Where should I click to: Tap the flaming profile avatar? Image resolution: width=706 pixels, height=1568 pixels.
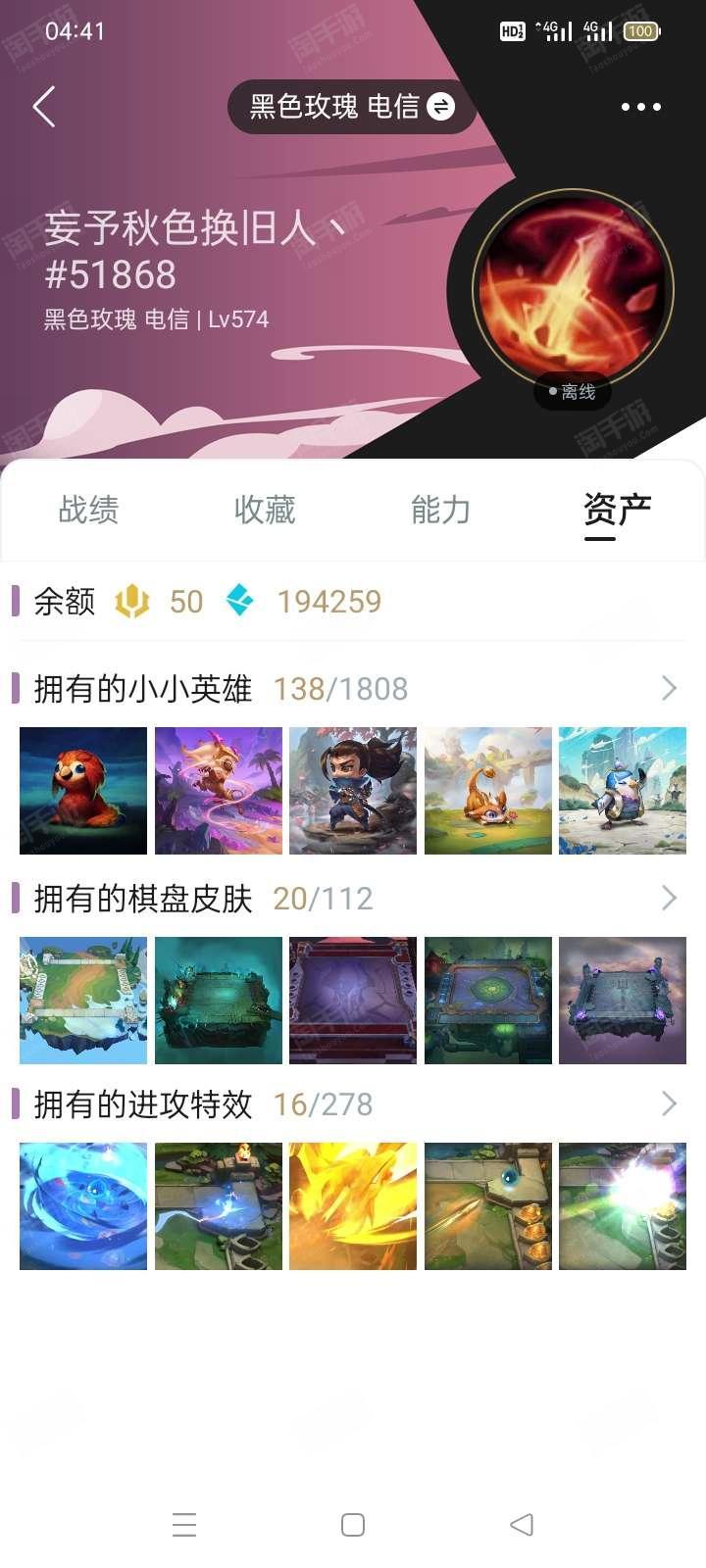coord(573,289)
